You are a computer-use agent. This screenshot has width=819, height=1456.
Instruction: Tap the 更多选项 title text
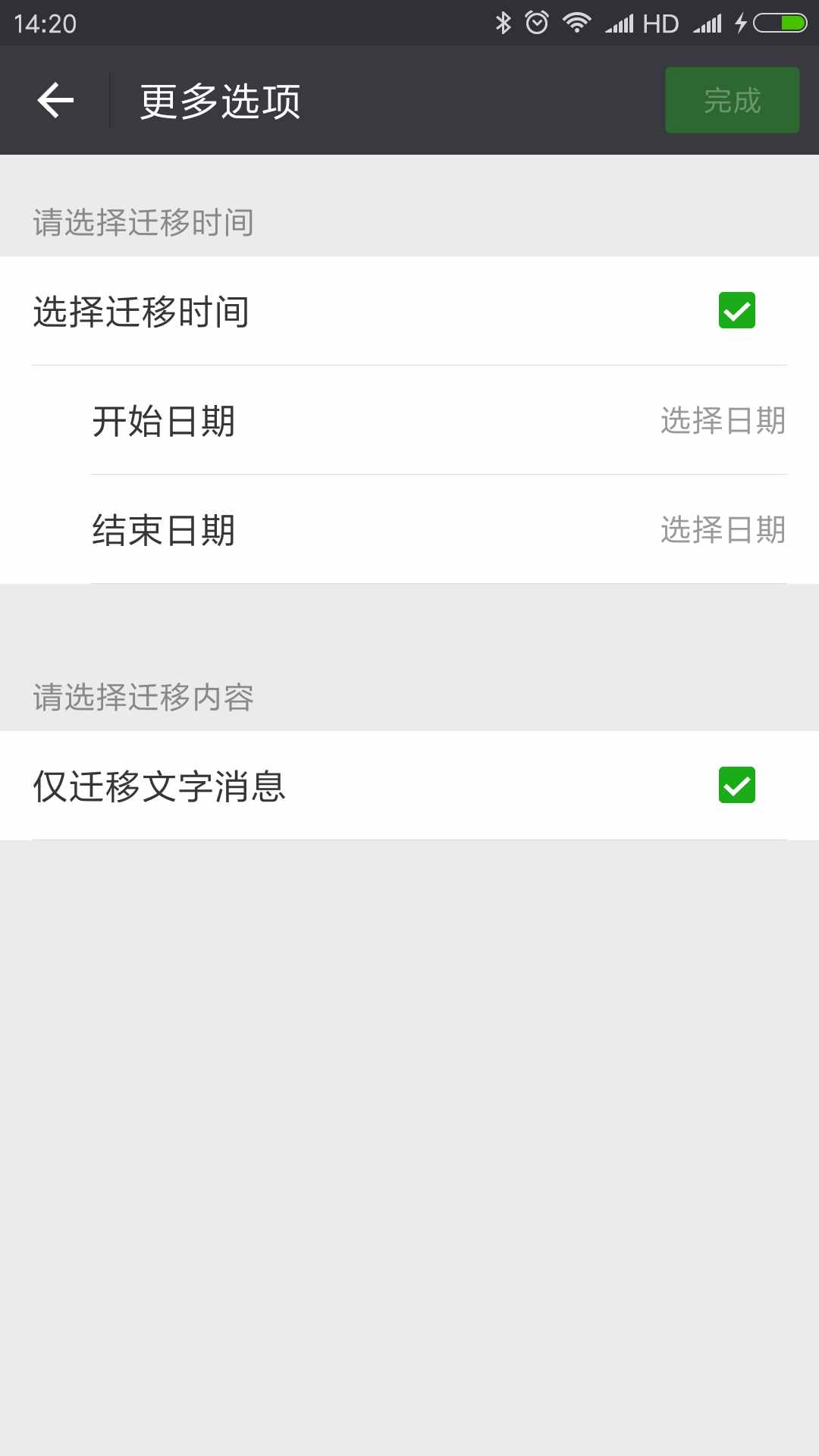point(218,99)
